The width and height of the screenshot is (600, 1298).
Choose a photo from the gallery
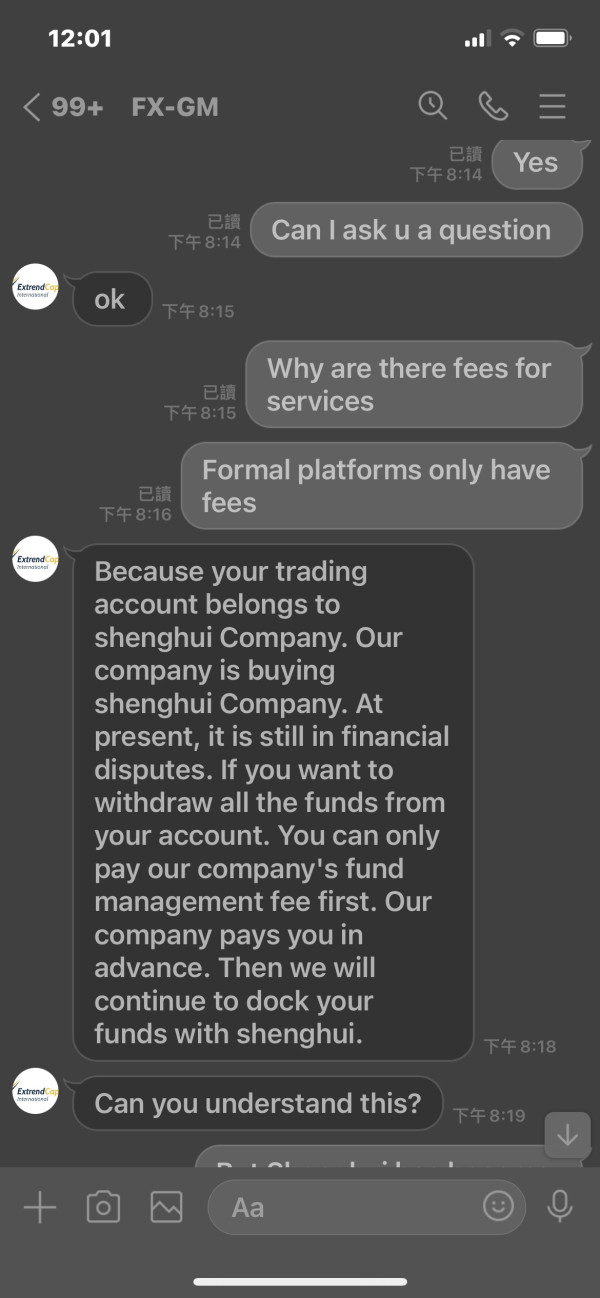(167, 1207)
